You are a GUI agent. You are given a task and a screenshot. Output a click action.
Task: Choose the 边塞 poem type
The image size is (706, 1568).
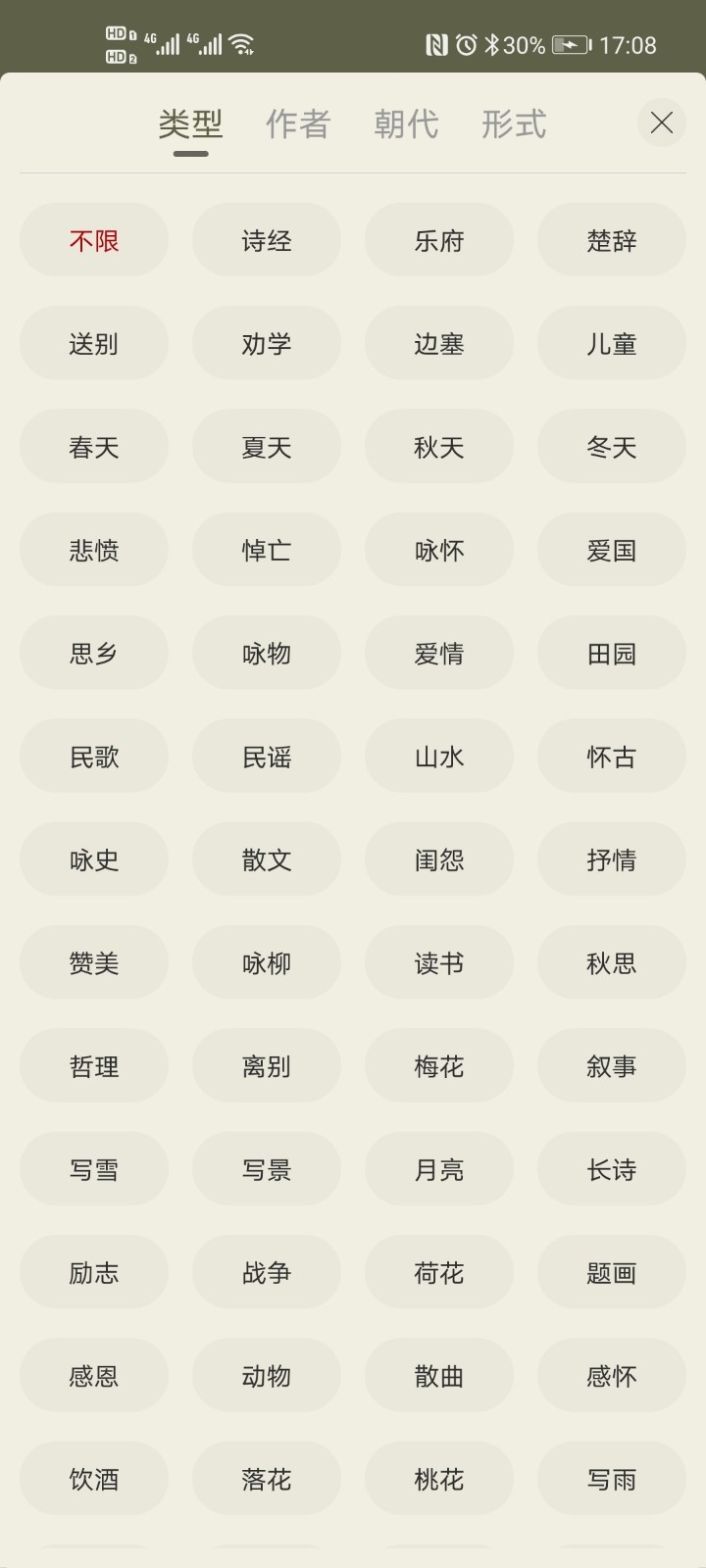[439, 343]
